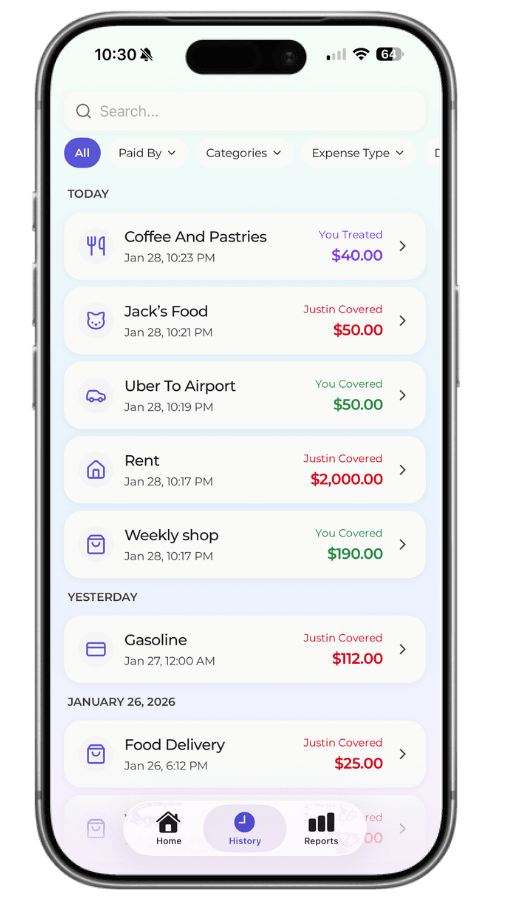Open the $2,000.00 Rent expense
The image size is (510, 900).
click(x=245, y=470)
